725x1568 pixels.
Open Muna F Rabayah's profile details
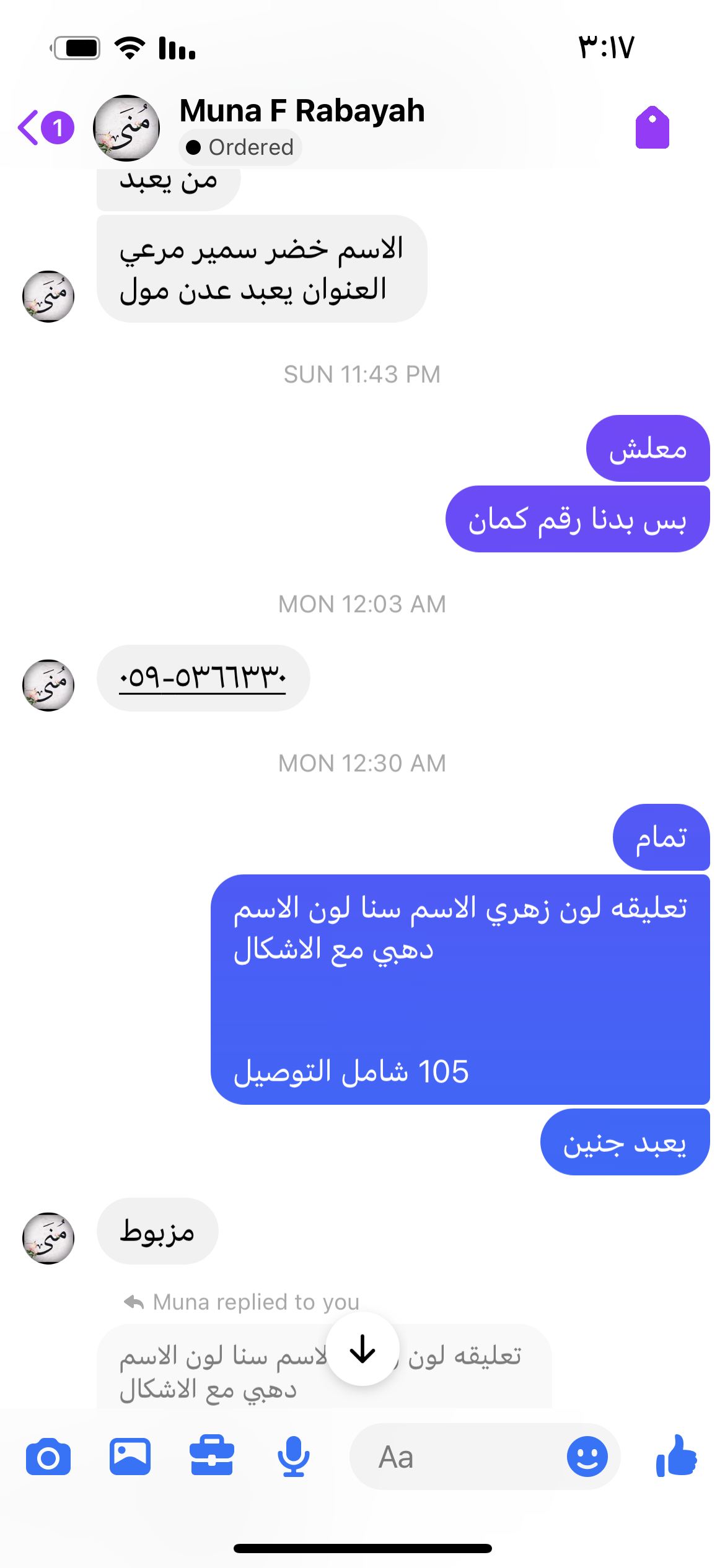[x=302, y=111]
